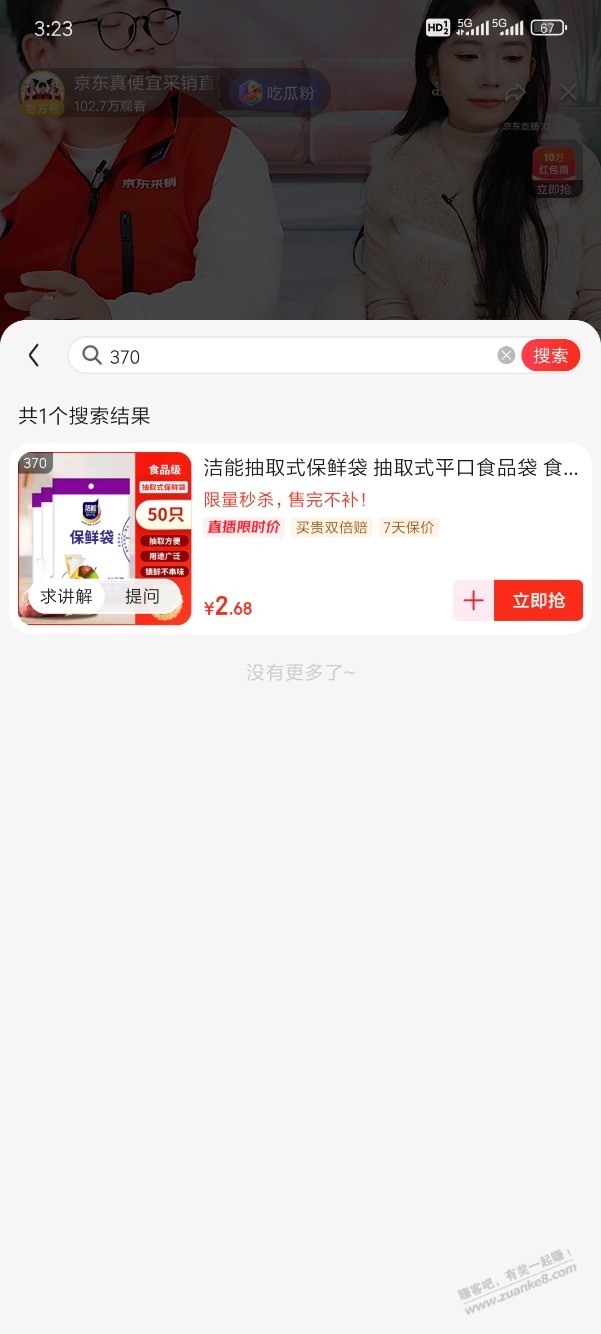The image size is (601, 1334).
Task: Go back from search results
Action: tap(34, 355)
